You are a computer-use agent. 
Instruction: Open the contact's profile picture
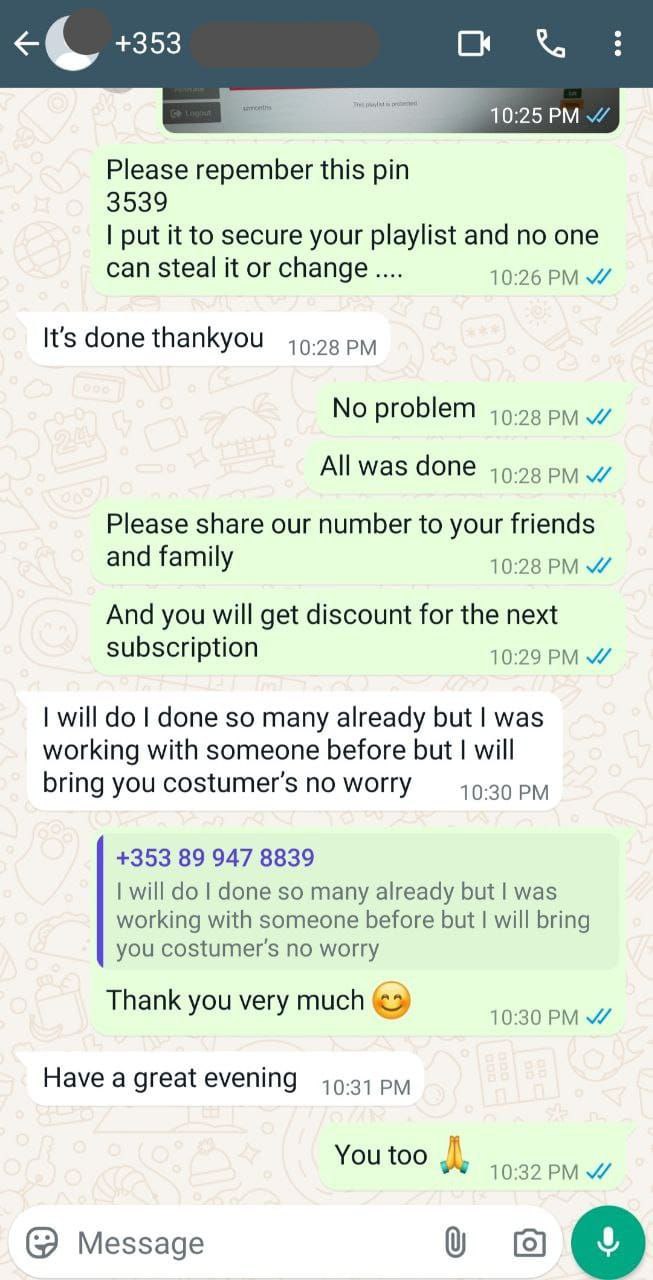point(74,43)
